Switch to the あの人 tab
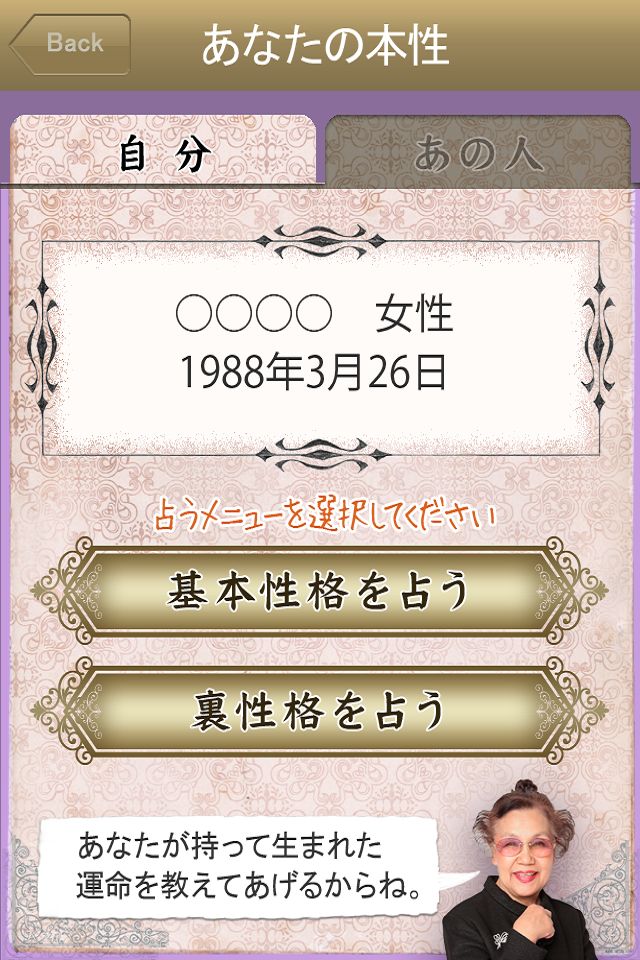The image size is (640, 960). (x=478, y=153)
